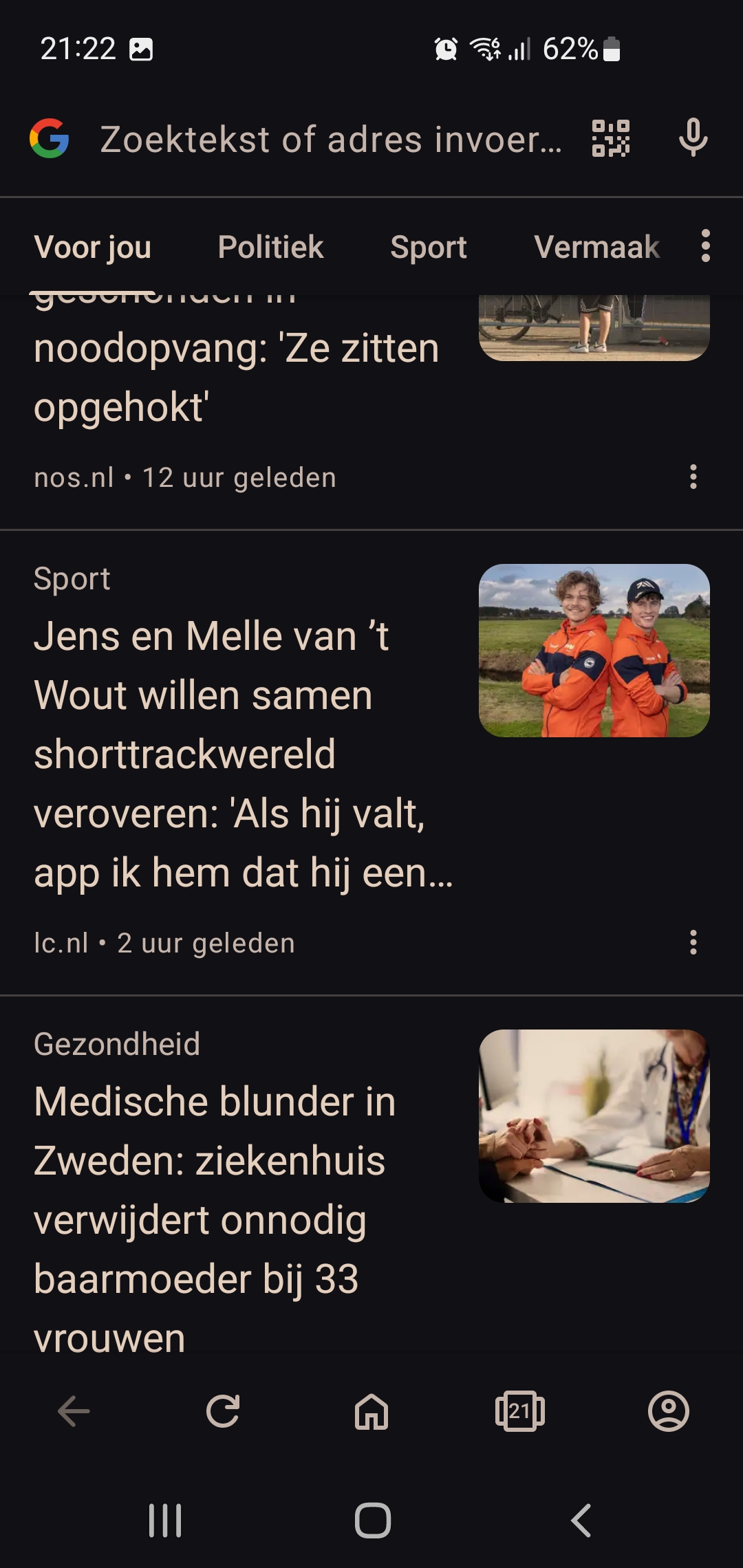743x1568 pixels.
Task: Select the Voor jou tab
Action: pos(92,248)
